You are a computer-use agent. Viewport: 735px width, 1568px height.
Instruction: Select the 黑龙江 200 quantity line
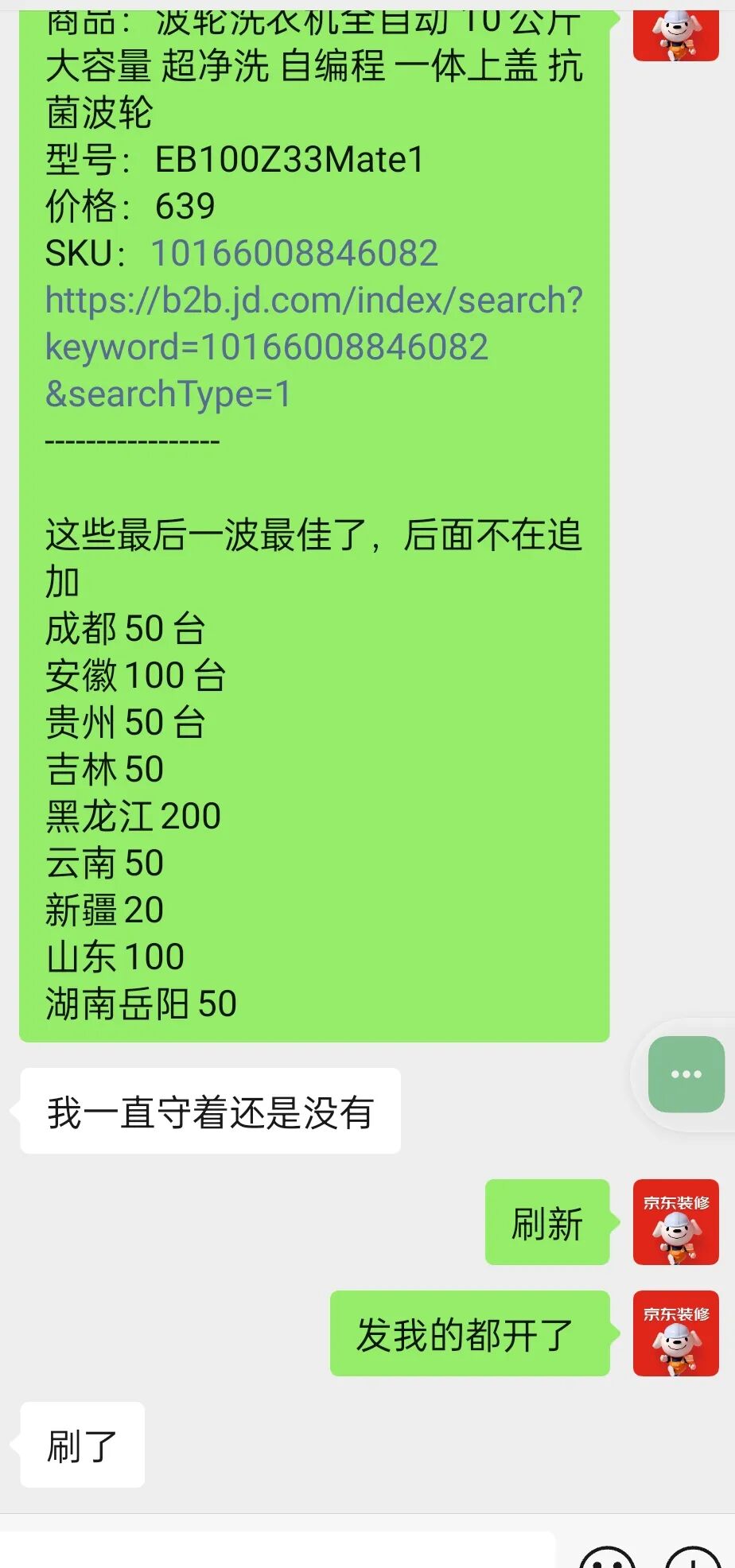coord(132,815)
